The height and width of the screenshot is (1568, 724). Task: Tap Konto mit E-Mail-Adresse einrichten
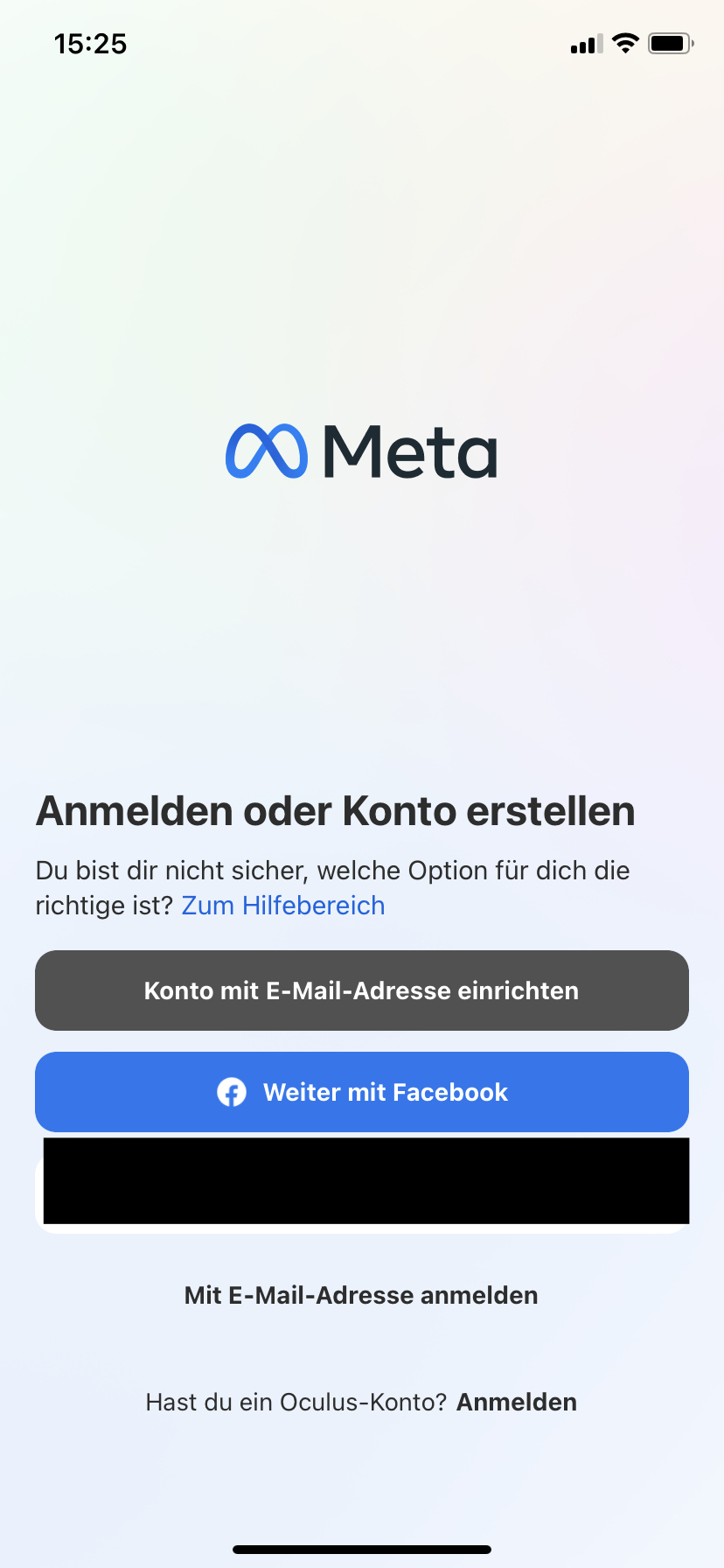361,990
